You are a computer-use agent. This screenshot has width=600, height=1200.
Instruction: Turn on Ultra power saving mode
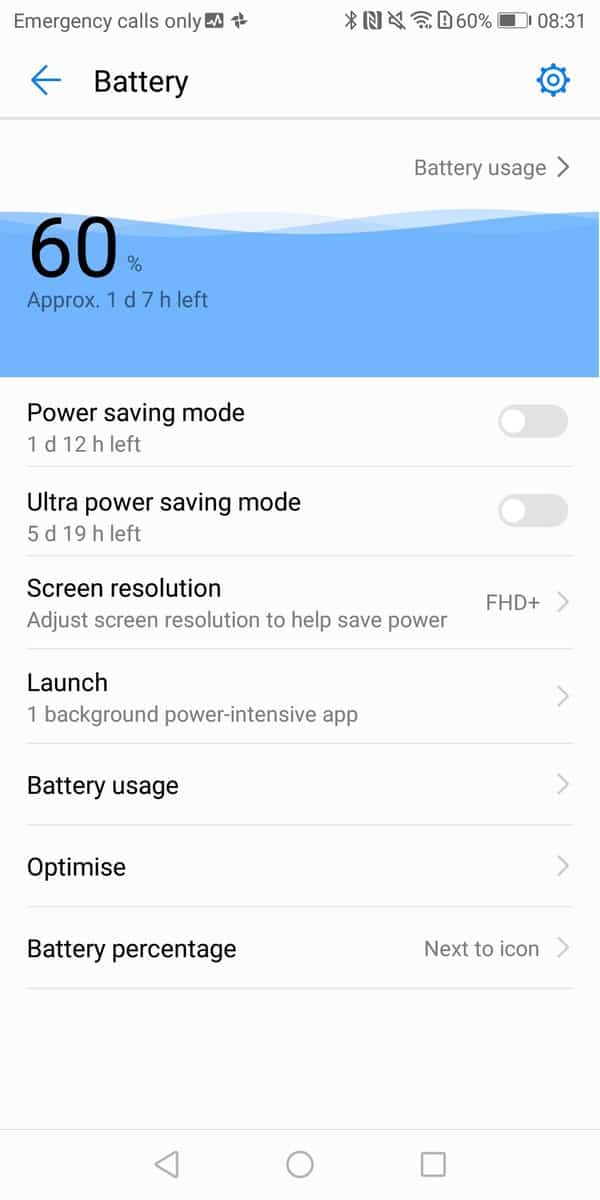(532, 512)
